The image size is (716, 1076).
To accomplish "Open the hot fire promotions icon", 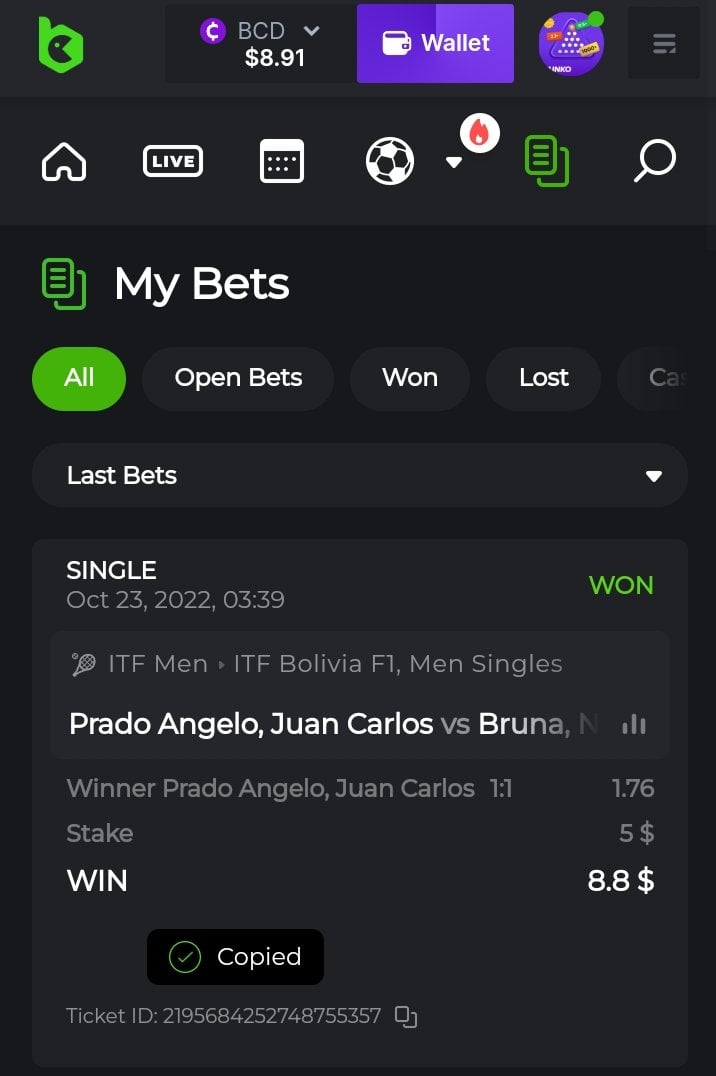I will 480,133.
